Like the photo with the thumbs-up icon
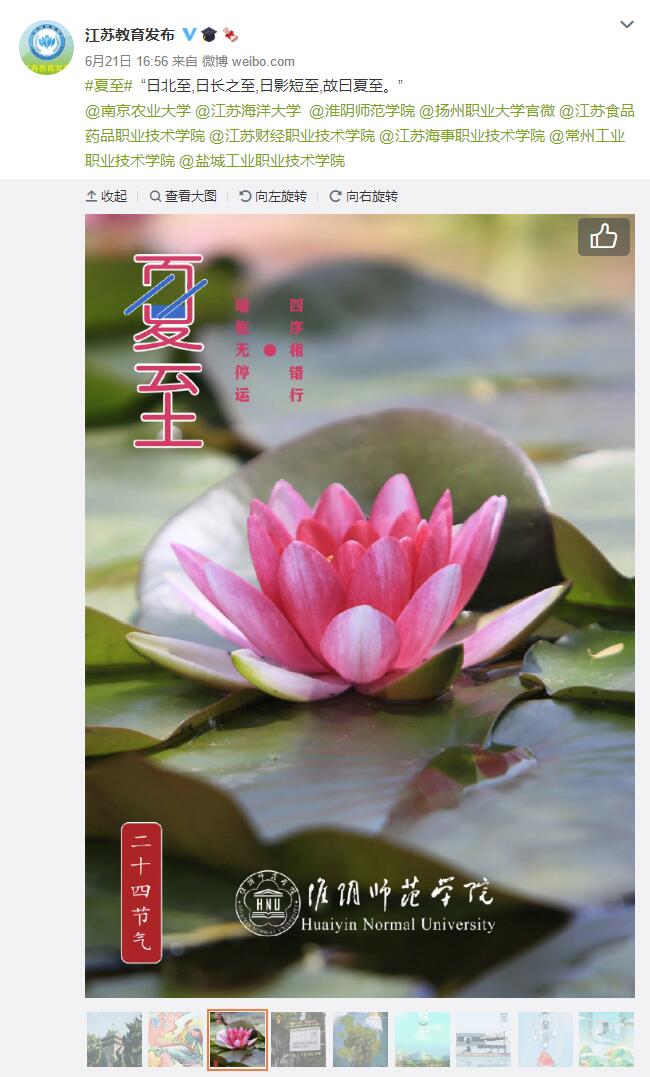This screenshot has height=1077, width=650. pyautogui.click(x=603, y=237)
